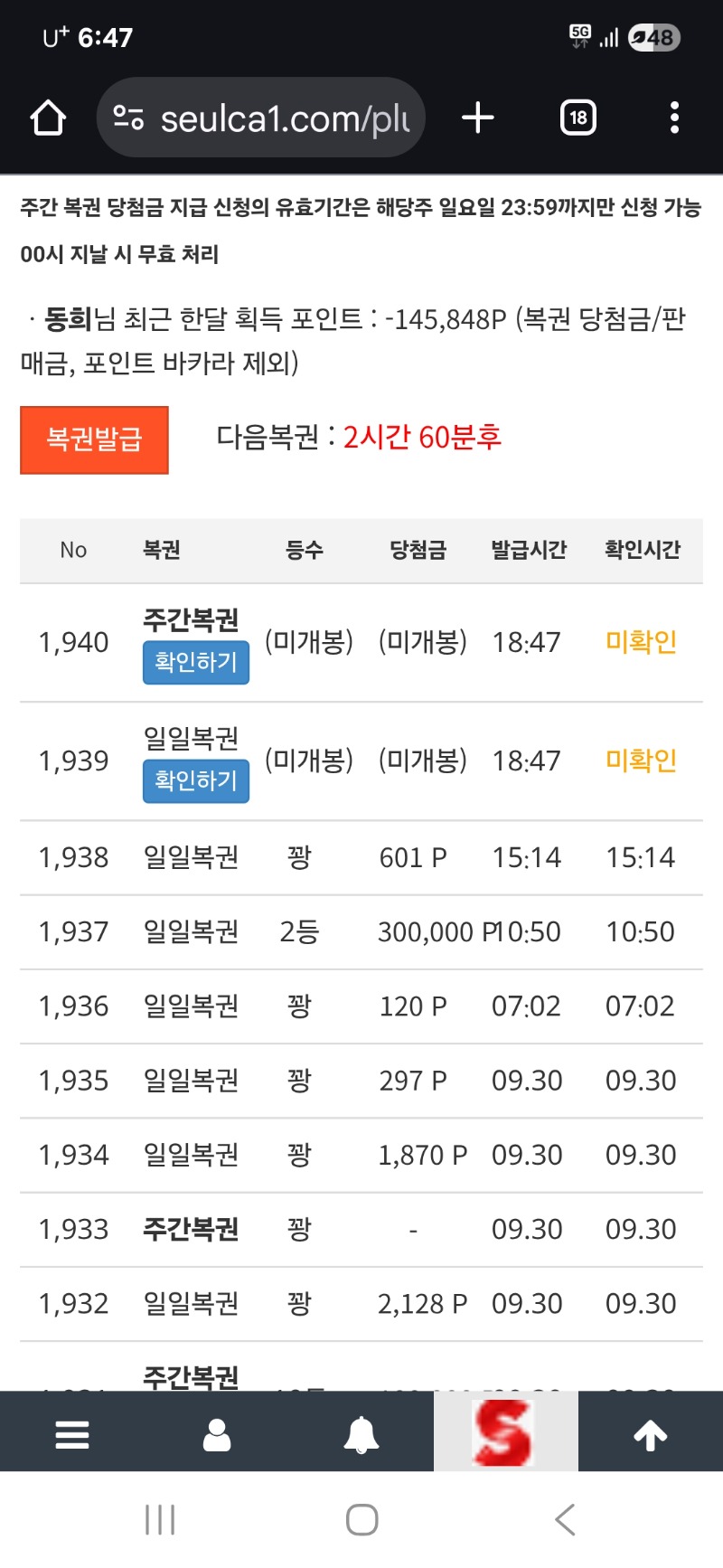723x1568 pixels.
Task: Open the browser overflow menu
Action: click(x=674, y=118)
